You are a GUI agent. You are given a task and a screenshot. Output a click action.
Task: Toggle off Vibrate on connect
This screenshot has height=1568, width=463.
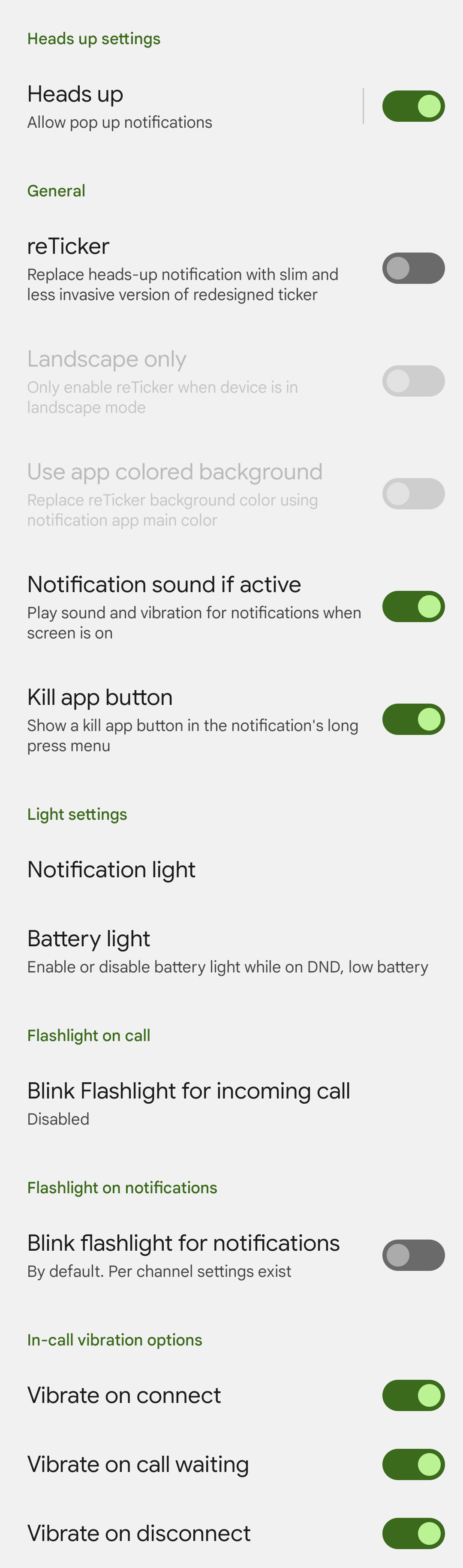pyautogui.click(x=413, y=1395)
